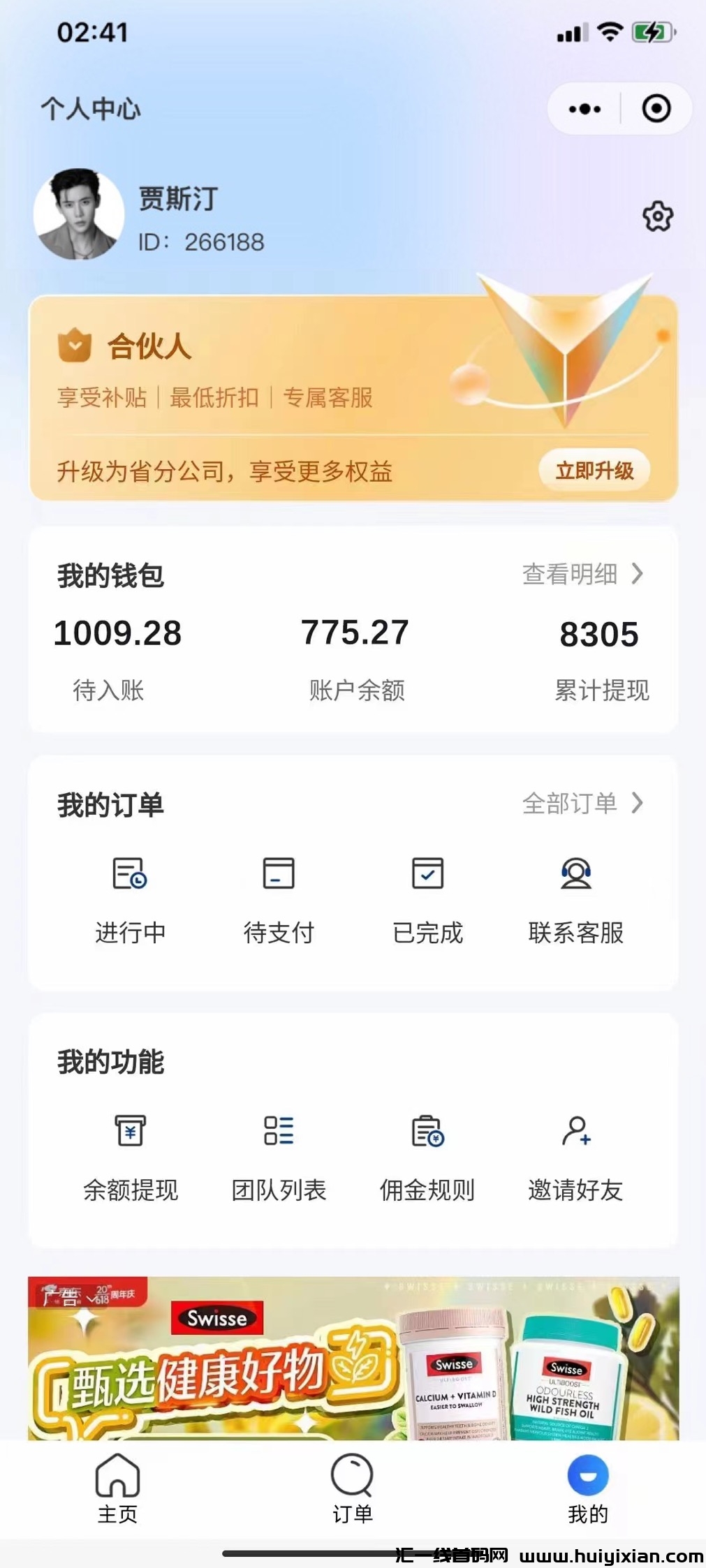Select the 我的 profile tab
Viewport: 706px width, 1568px height.
(x=588, y=1488)
